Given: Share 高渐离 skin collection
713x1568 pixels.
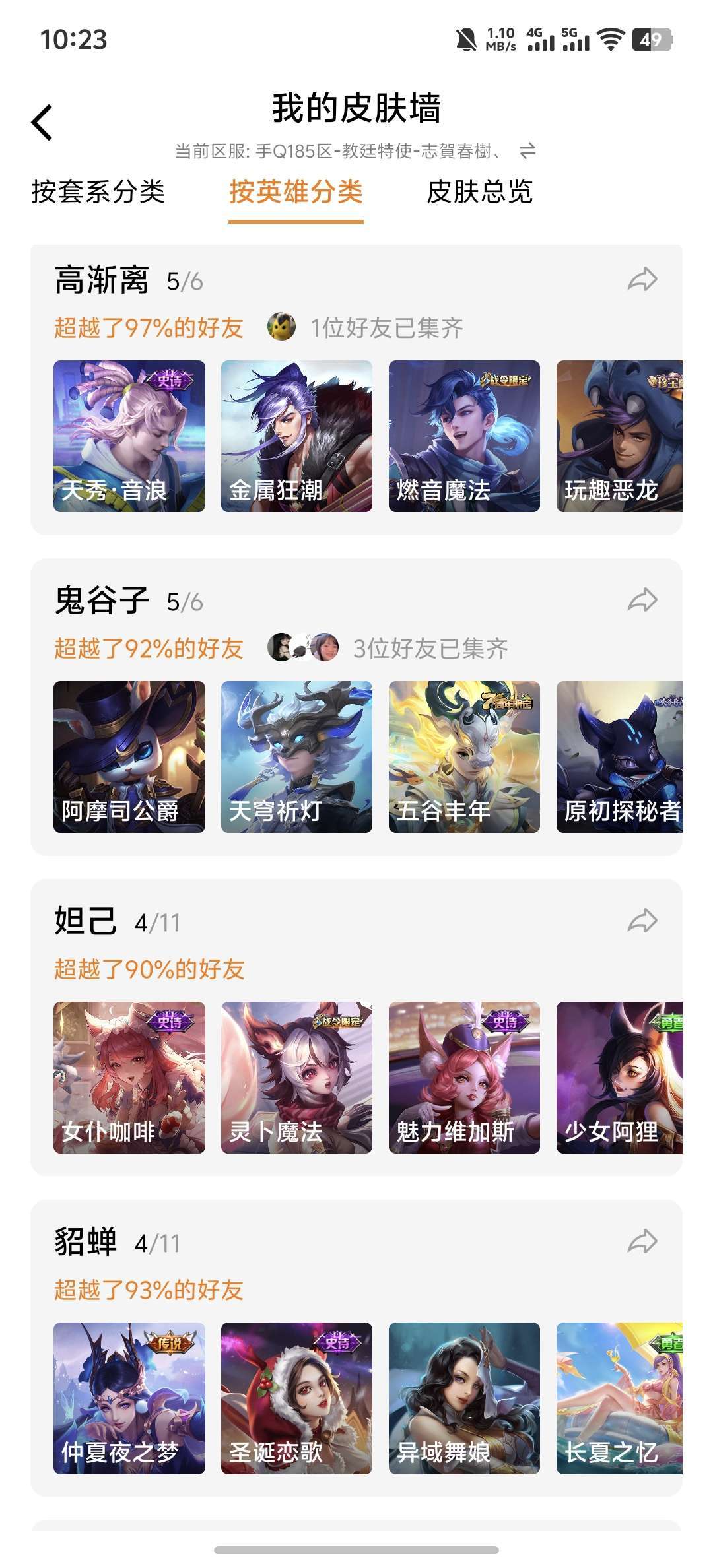Looking at the screenshot, I should [642, 280].
